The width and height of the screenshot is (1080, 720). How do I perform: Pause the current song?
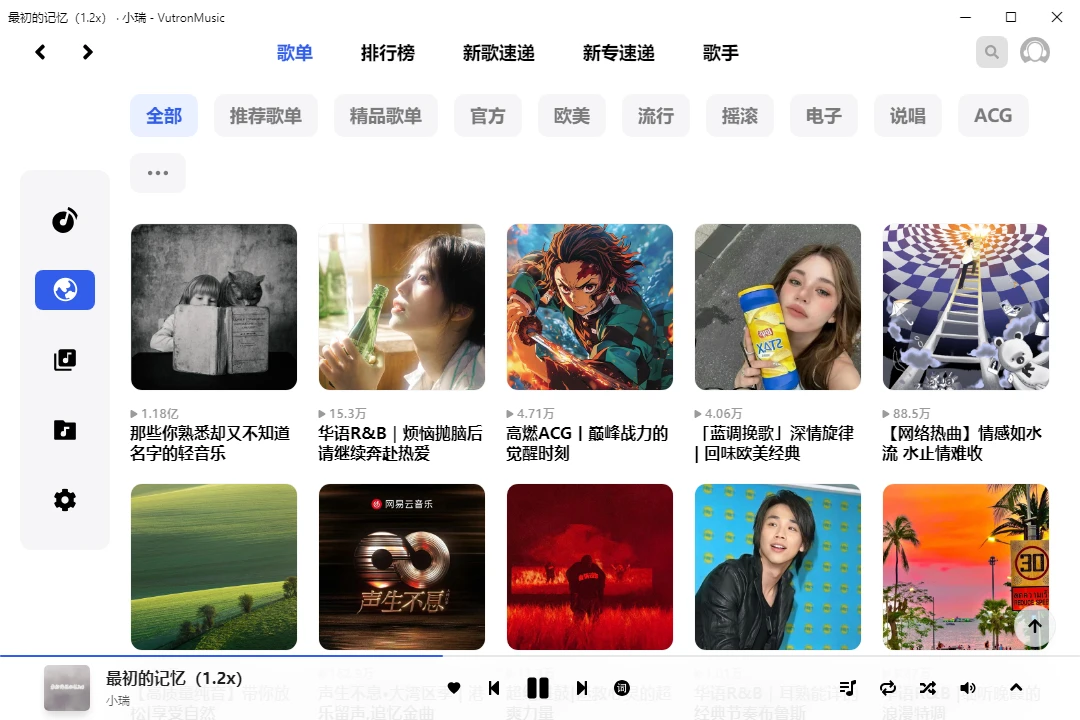(538, 688)
